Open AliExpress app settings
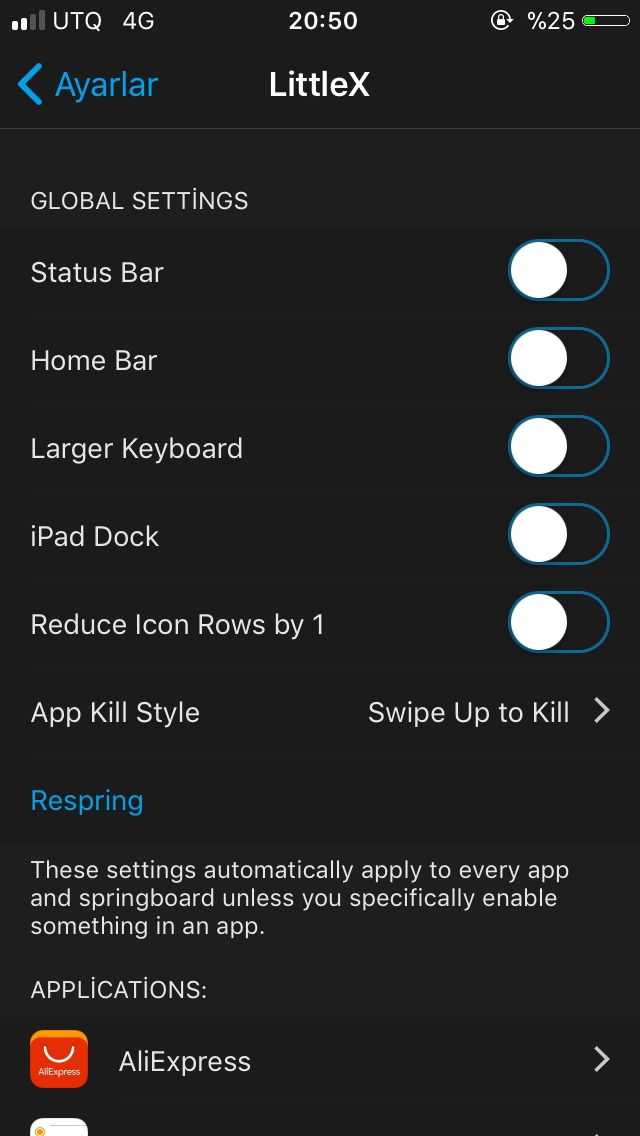The width and height of the screenshot is (640, 1136). [x=320, y=1060]
